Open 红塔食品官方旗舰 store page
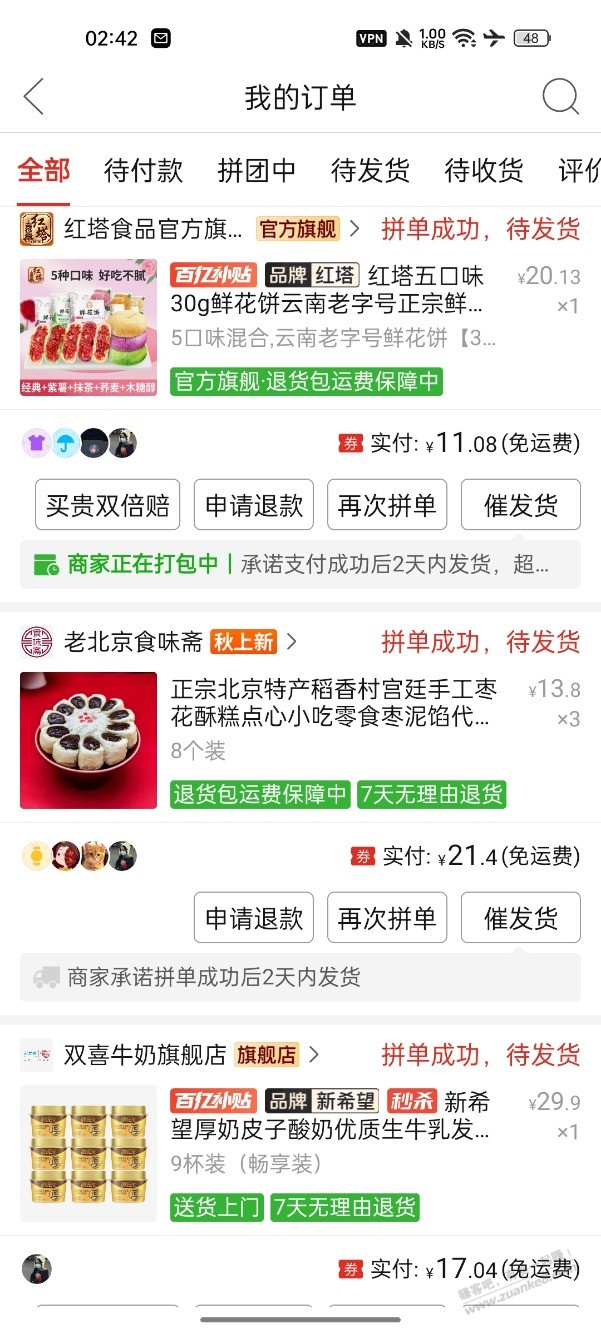The height and width of the screenshot is (1334, 601). tap(153, 229)
